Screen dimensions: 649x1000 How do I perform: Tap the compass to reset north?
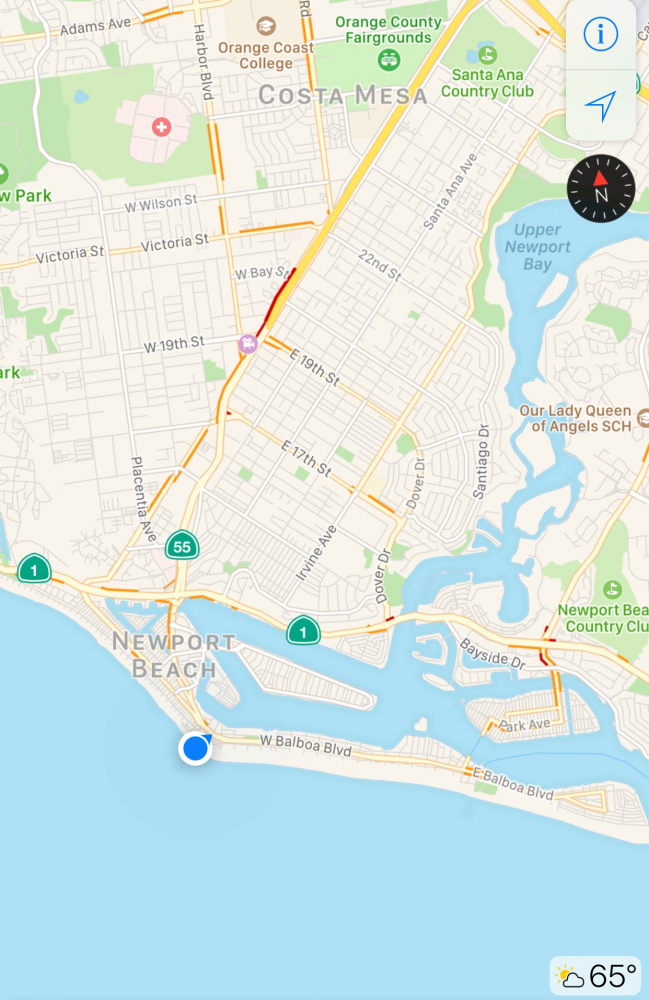[601, 188]
